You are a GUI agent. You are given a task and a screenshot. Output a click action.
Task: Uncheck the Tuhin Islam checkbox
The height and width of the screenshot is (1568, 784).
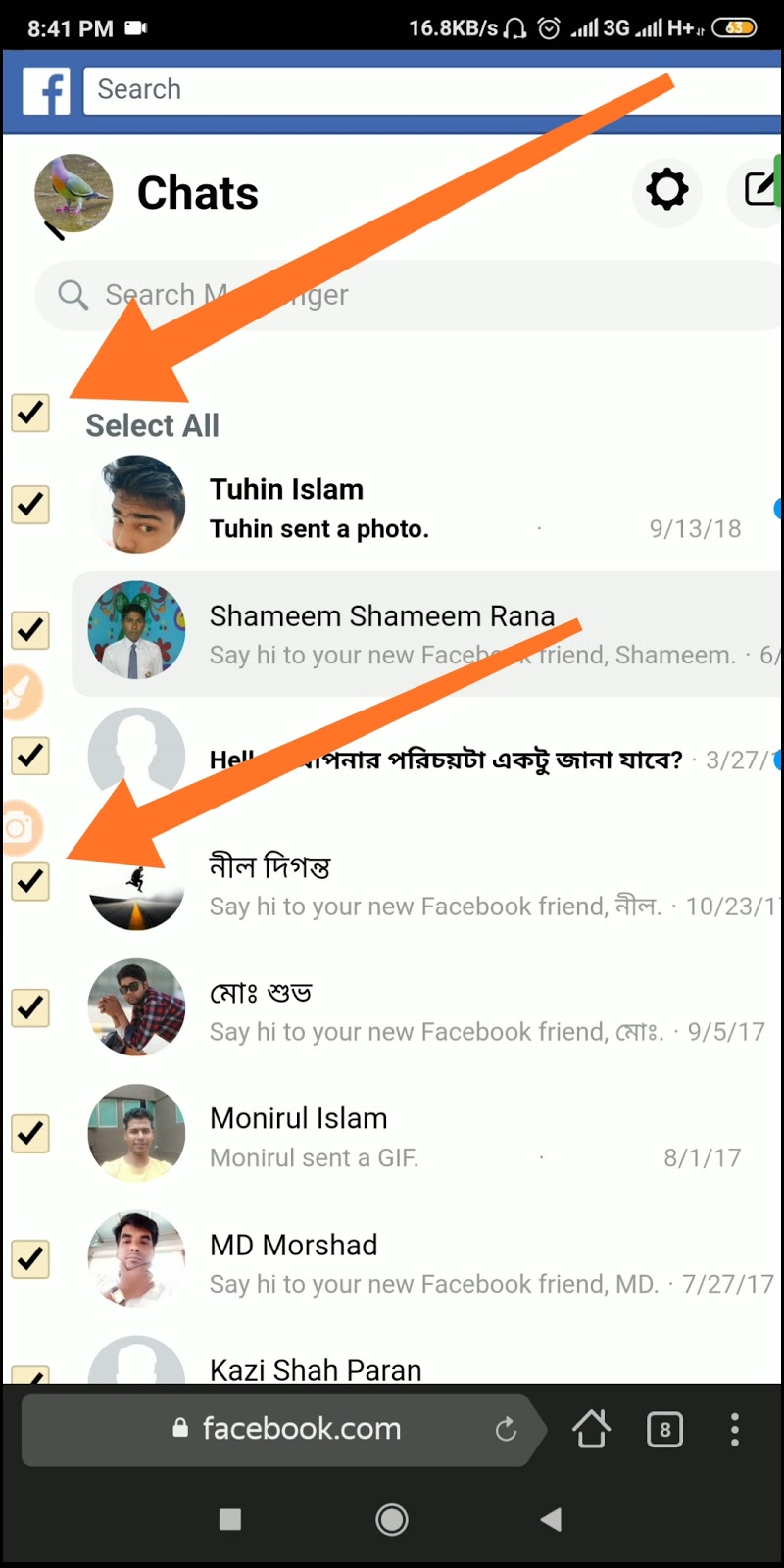(30, 505)
